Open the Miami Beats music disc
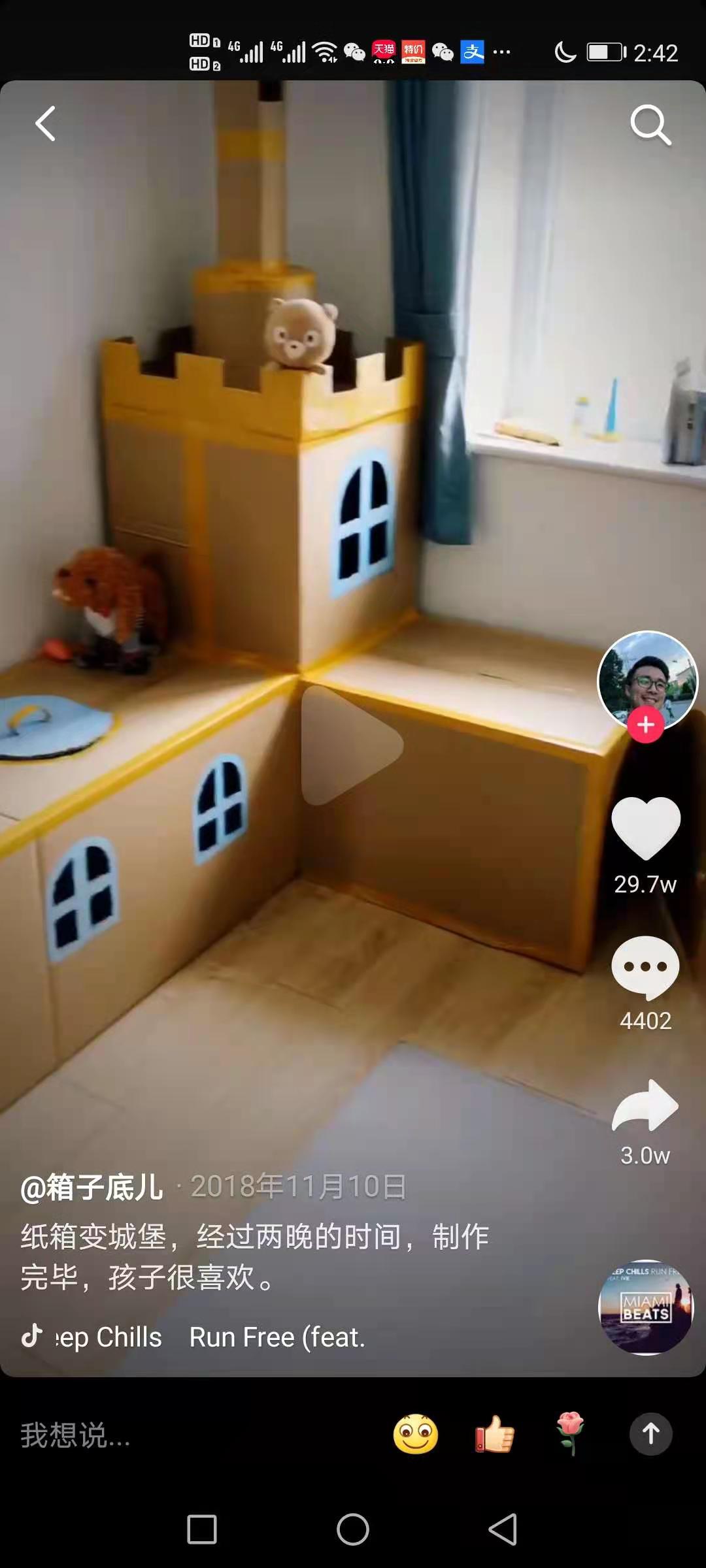The height and width of the screenshot is (1568, 706). (646, 1307)
